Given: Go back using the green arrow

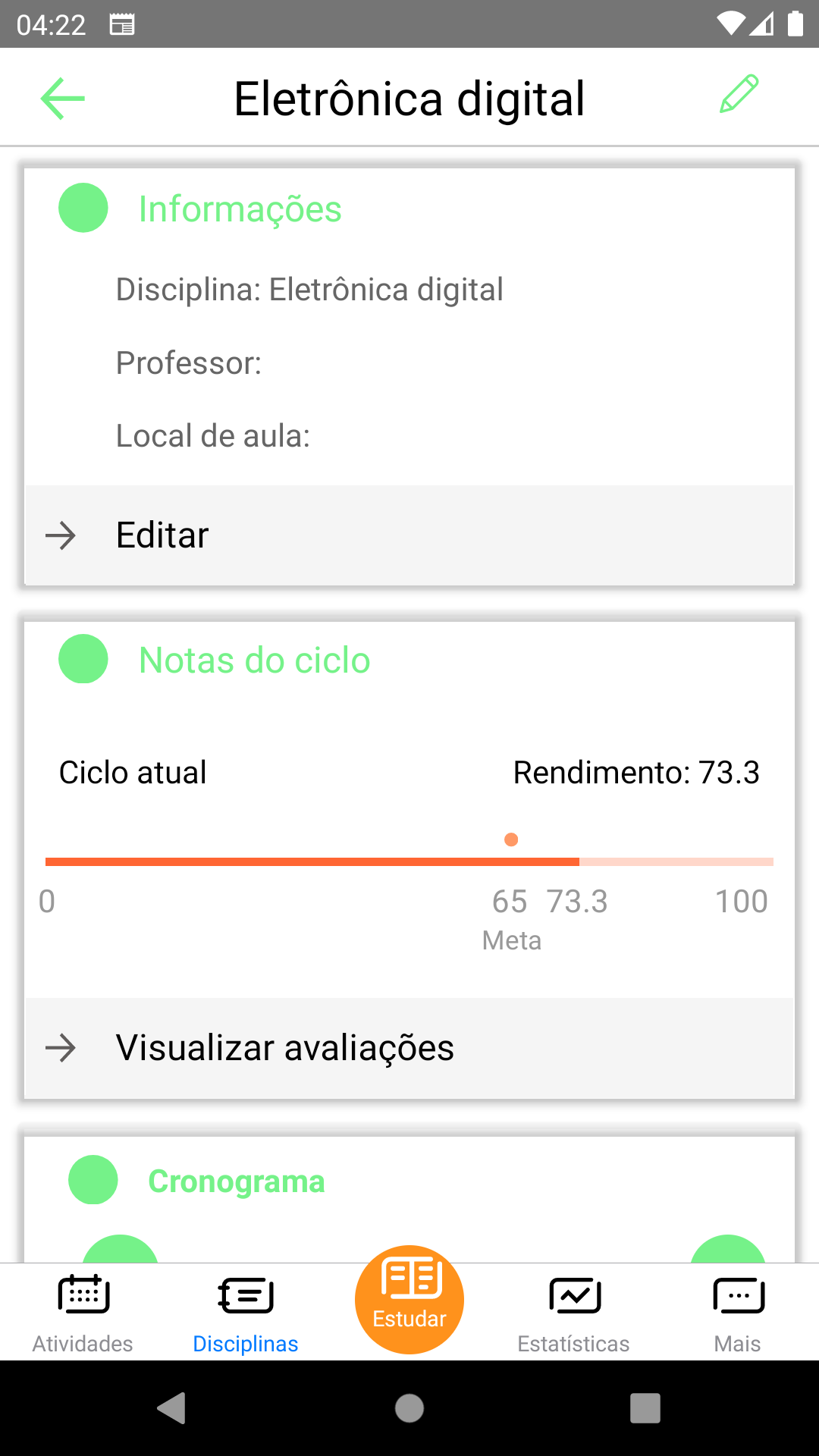Looking at the screenshot, I should pos(62,99).
